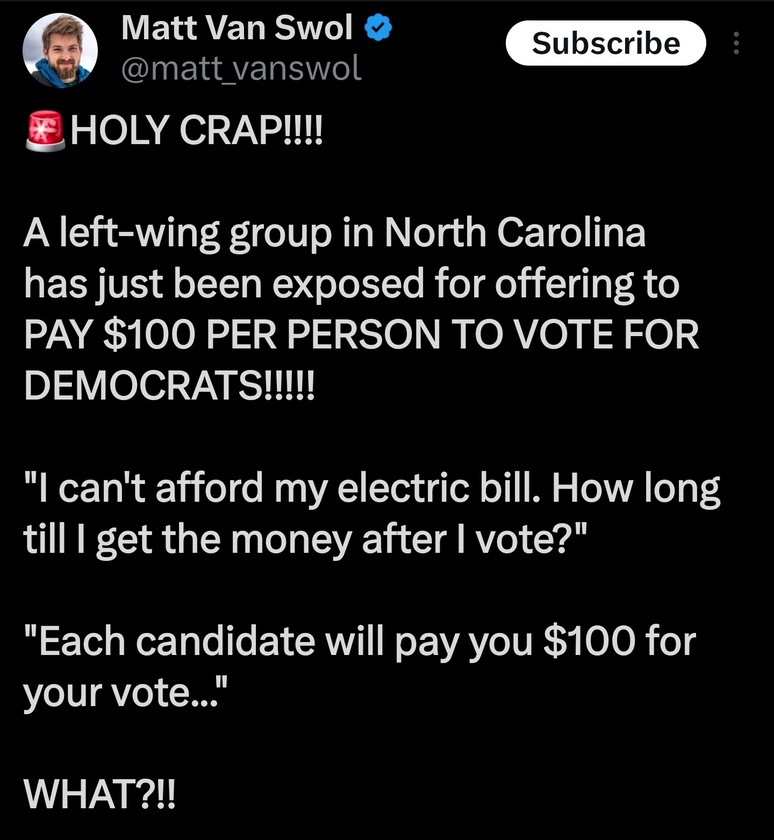Viewport: 774px width, 840px height.
Task: View the @matt_vanswol profile
Action: point(241,69)
